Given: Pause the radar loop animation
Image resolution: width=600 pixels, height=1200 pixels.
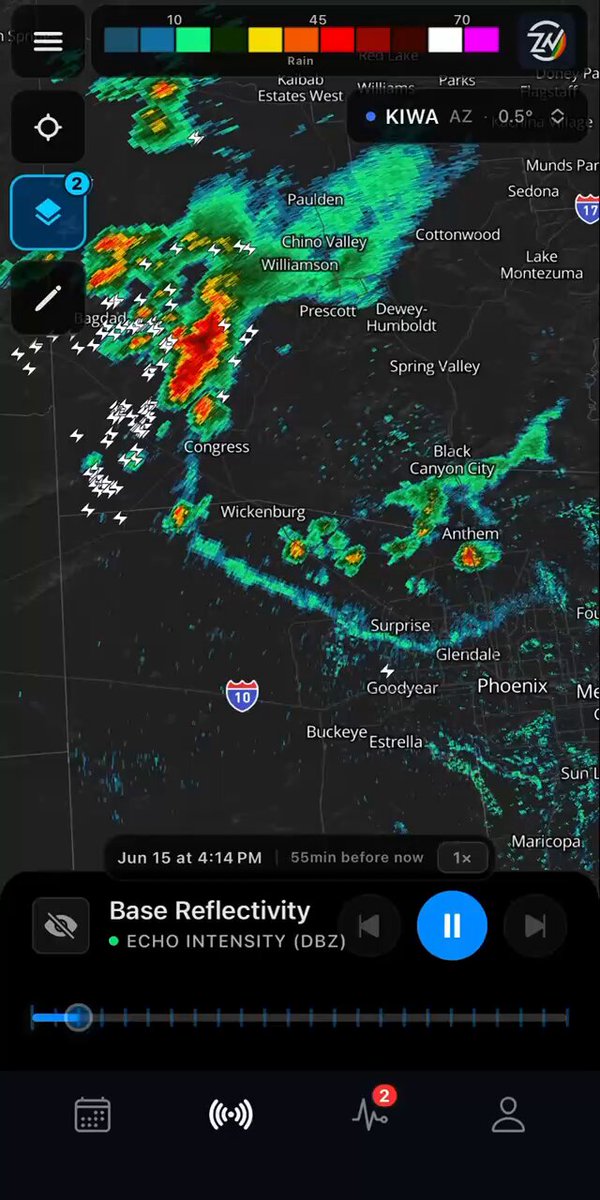Looking at the screenshot, I should point(452,926).
